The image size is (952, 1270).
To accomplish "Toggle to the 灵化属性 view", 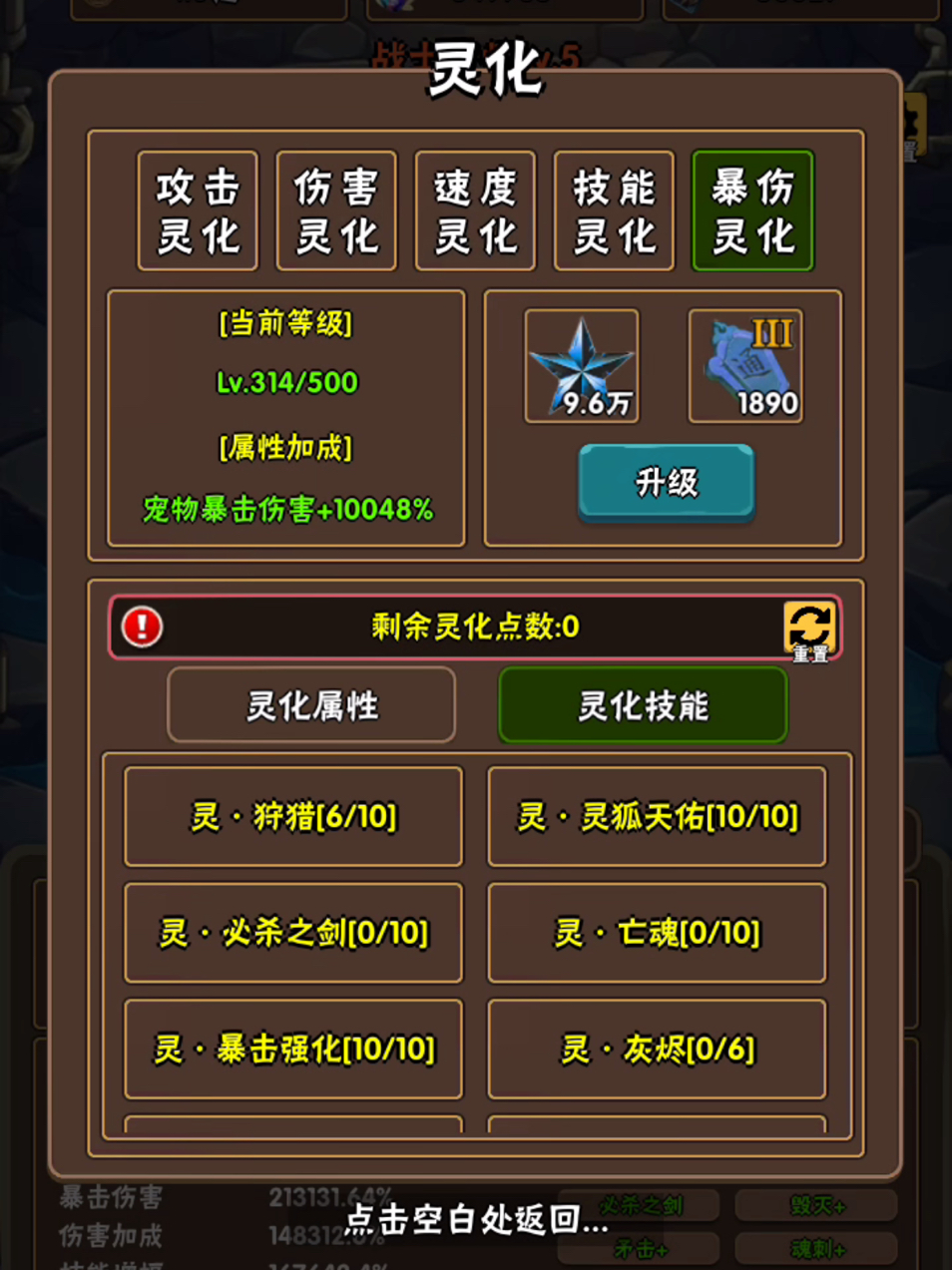I will [x=310, y=704].
